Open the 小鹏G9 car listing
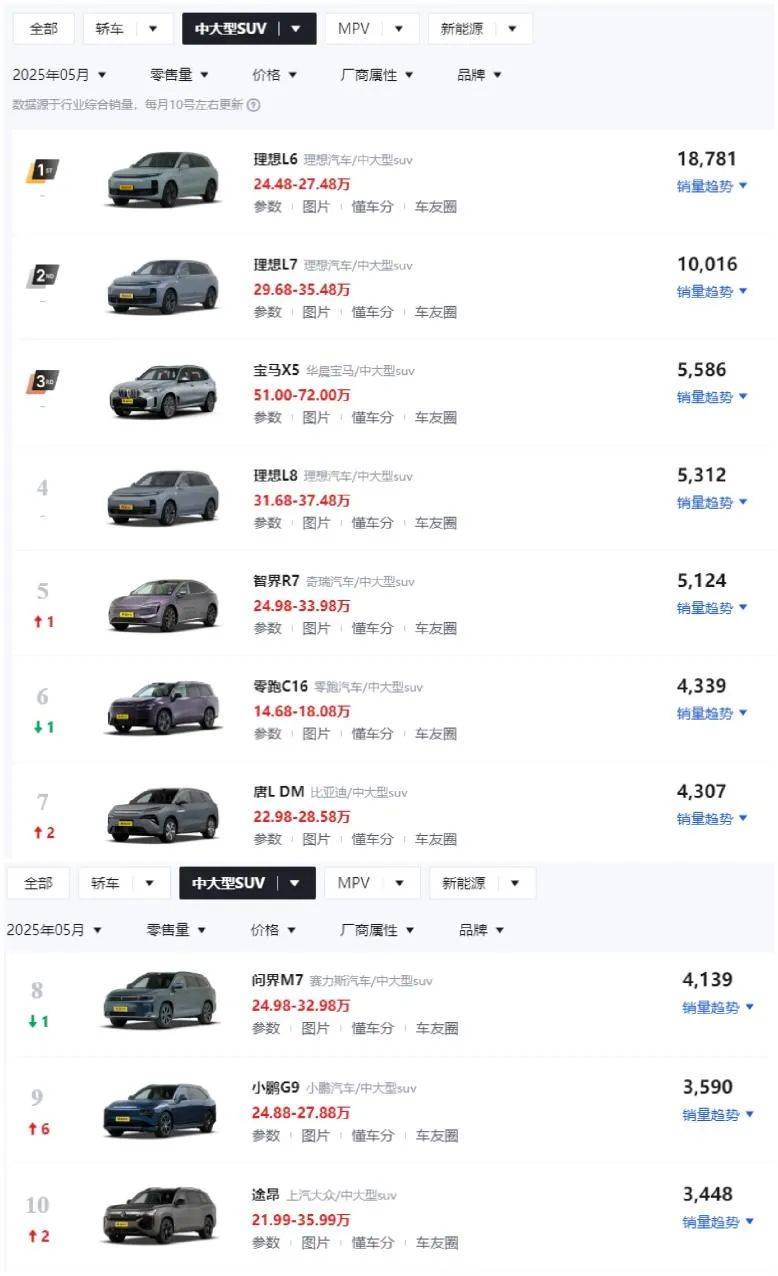This screenshot has height=1276, width=778. tap(275, 1087)
